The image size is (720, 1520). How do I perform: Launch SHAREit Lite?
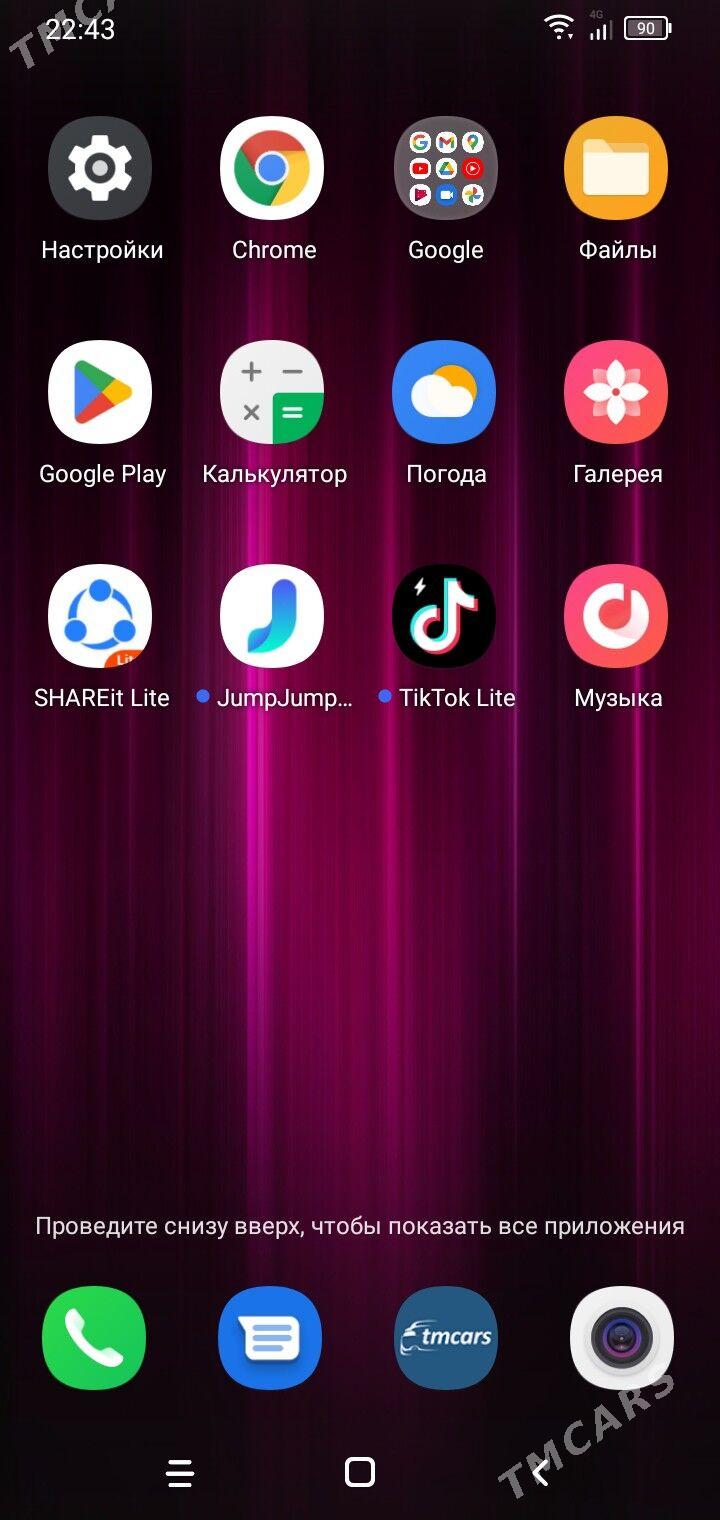tap(100, 616)
